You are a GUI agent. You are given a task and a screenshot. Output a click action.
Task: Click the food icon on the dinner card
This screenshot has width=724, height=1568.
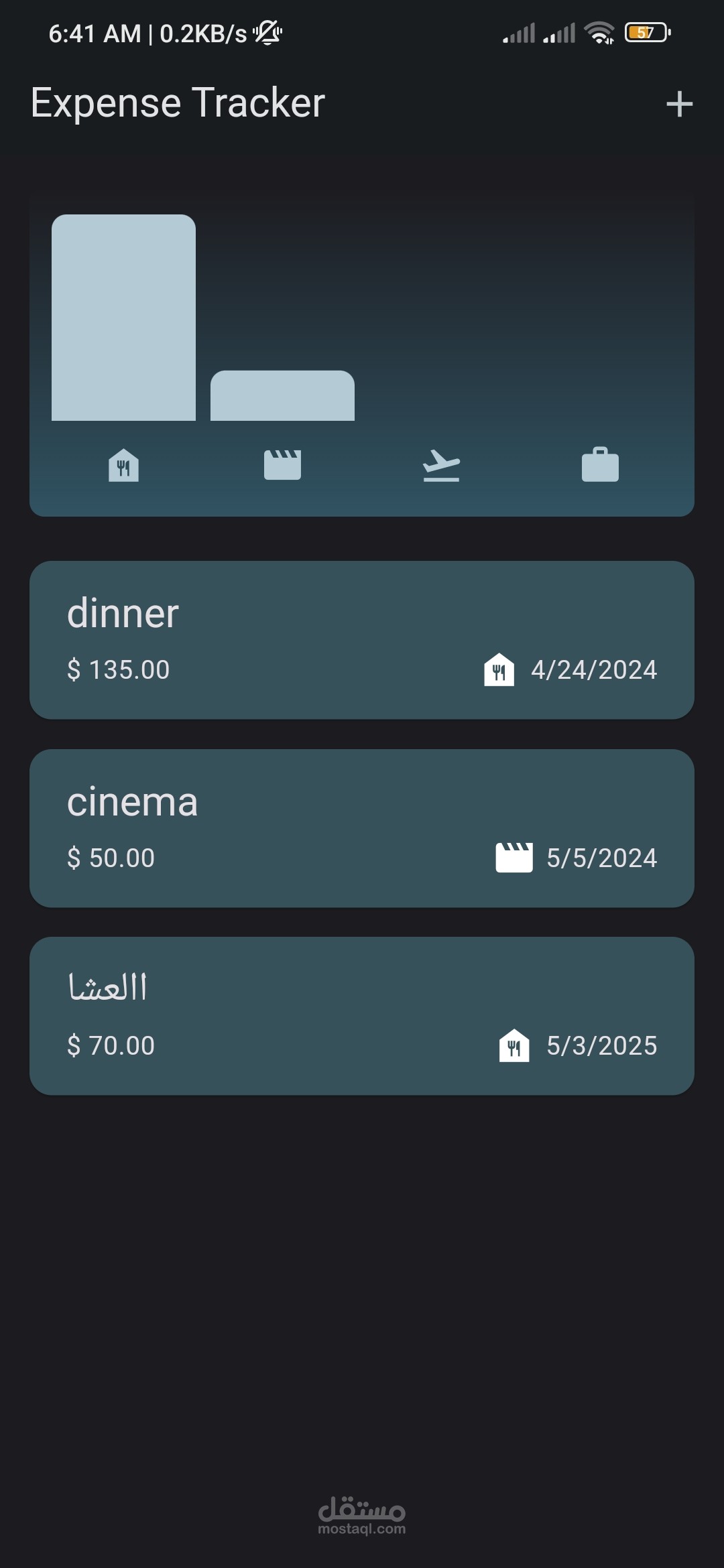point(499,669)
